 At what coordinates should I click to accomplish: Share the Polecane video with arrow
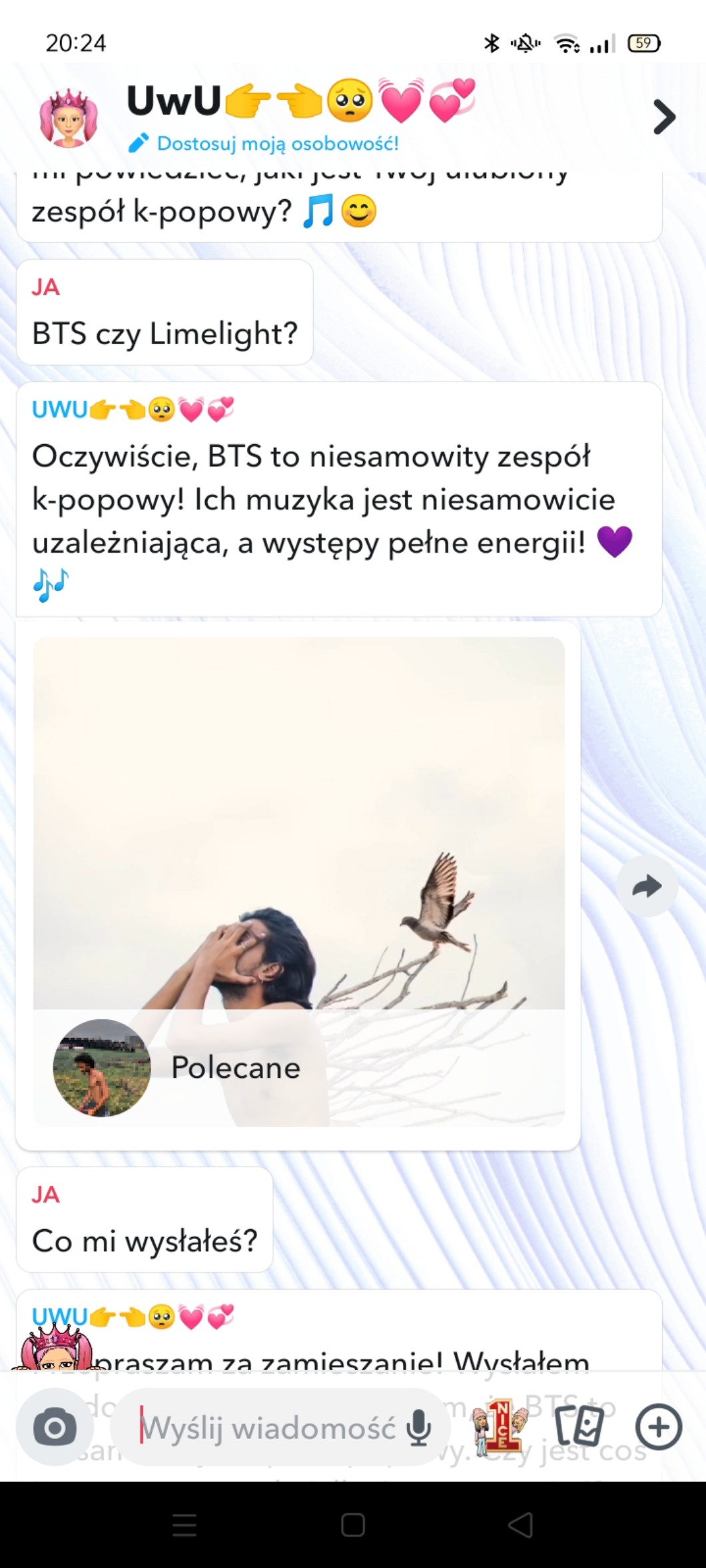(647, 886)
